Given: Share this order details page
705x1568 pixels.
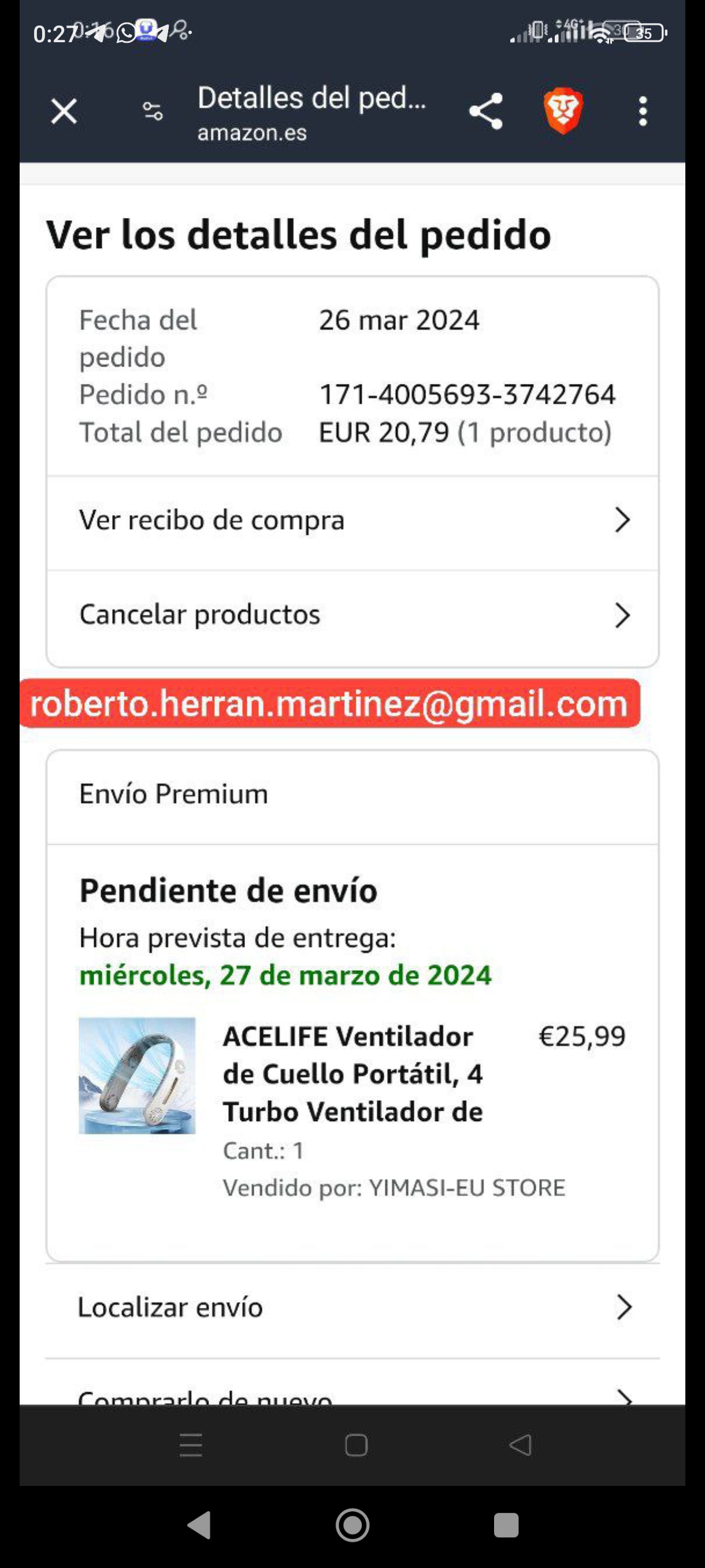Looking at the screenshot, I should point(485,112).
